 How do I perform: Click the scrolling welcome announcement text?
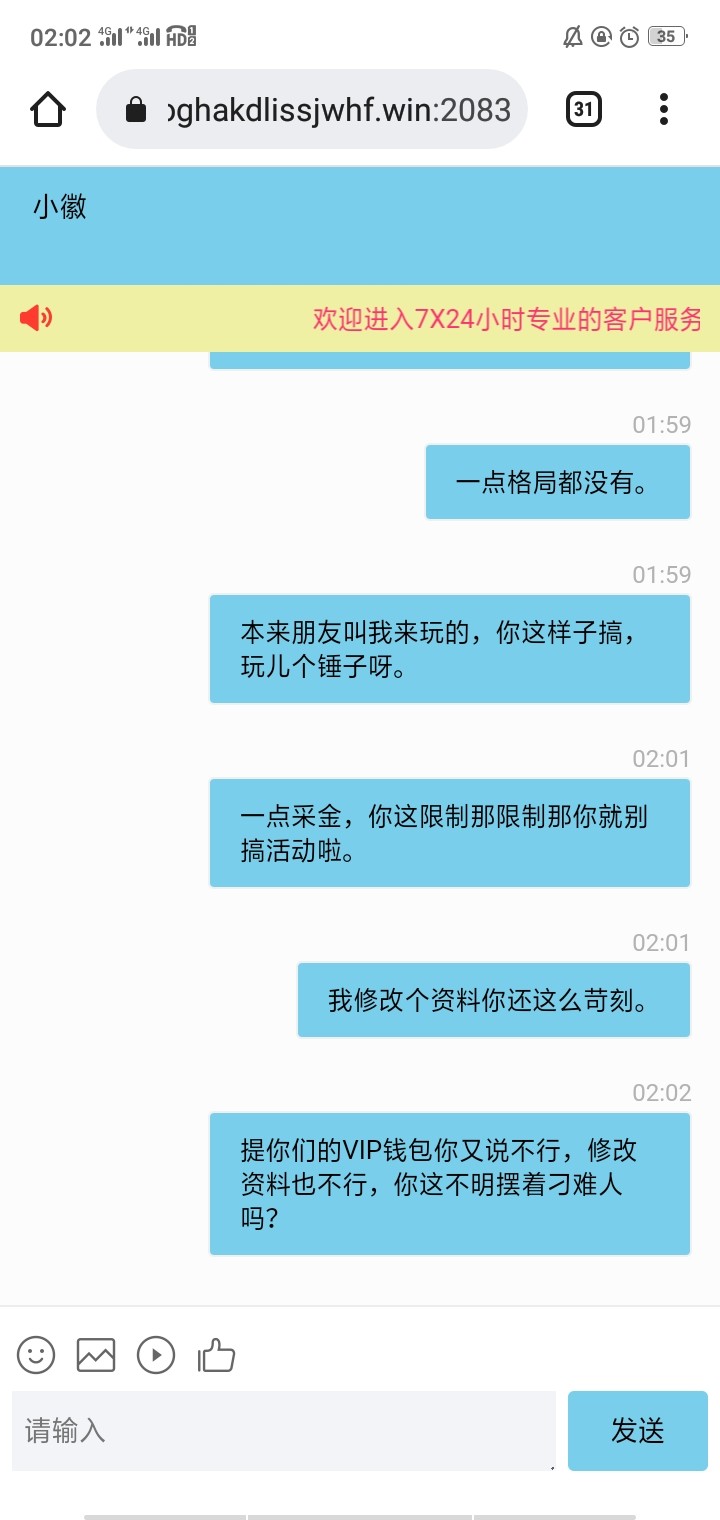click(x=505, y=319)
